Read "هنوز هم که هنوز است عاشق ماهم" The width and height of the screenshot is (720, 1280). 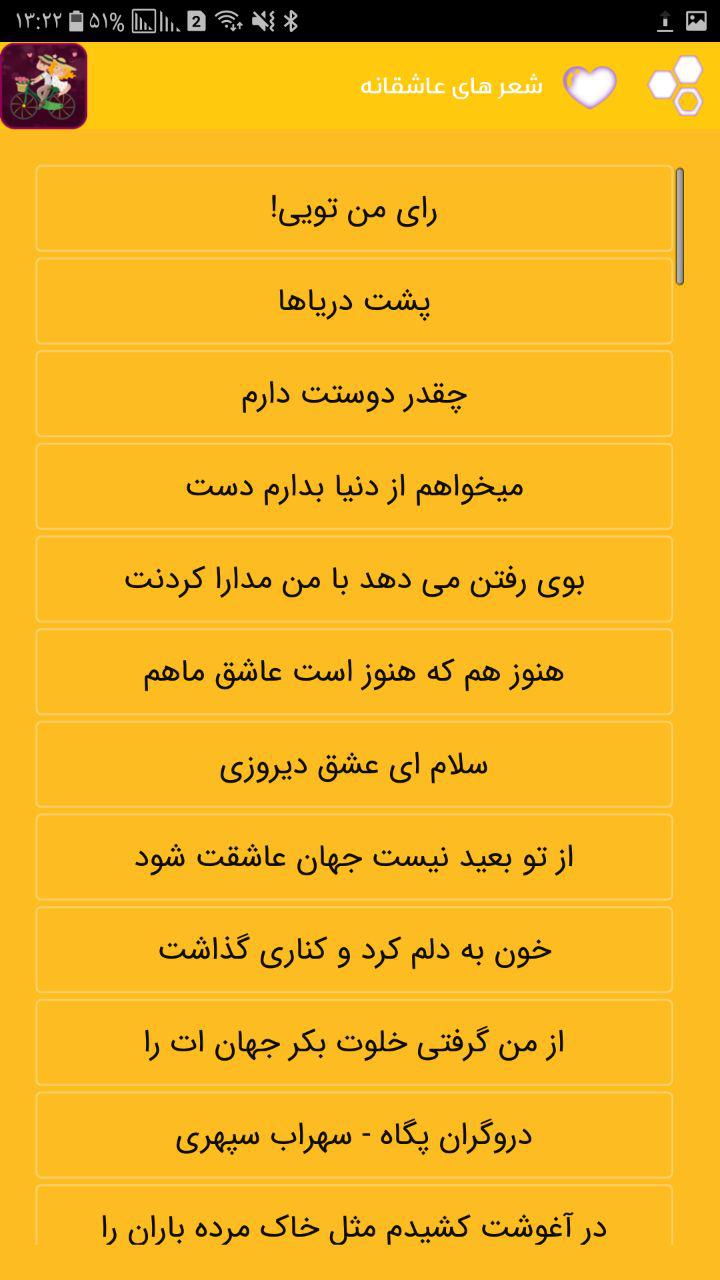354,671
